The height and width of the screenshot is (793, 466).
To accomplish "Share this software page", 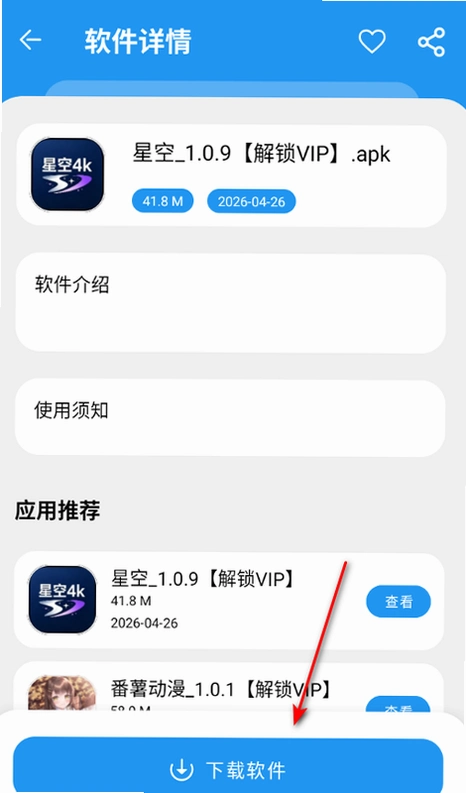I will 431,41.
